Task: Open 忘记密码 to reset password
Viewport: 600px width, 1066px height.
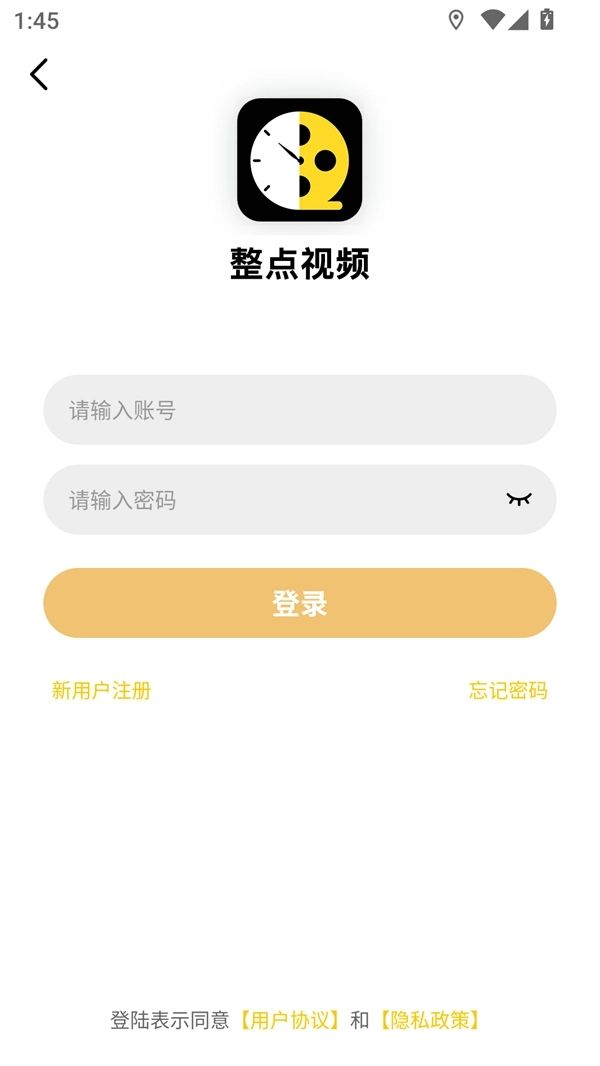Action: pyautogui.click(x=508, y=690)
